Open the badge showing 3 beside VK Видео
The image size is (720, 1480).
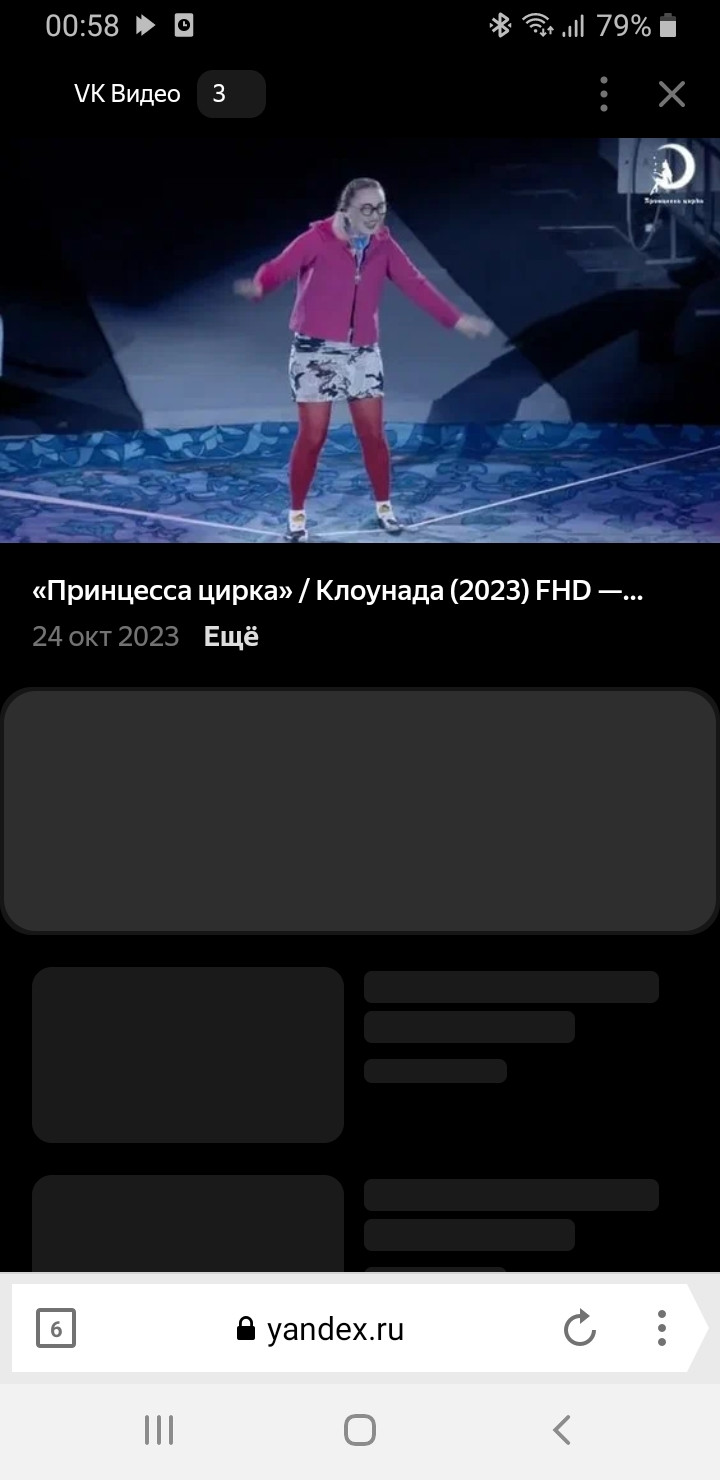pyautogui.click(x=231, y=94)
